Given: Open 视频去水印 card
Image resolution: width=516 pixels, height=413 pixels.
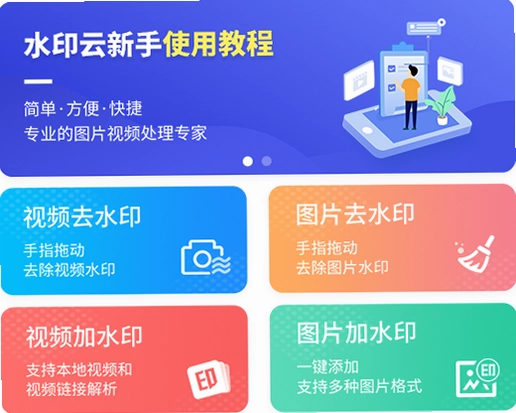Looking at the screenshot, I should (x=124, y=240).
